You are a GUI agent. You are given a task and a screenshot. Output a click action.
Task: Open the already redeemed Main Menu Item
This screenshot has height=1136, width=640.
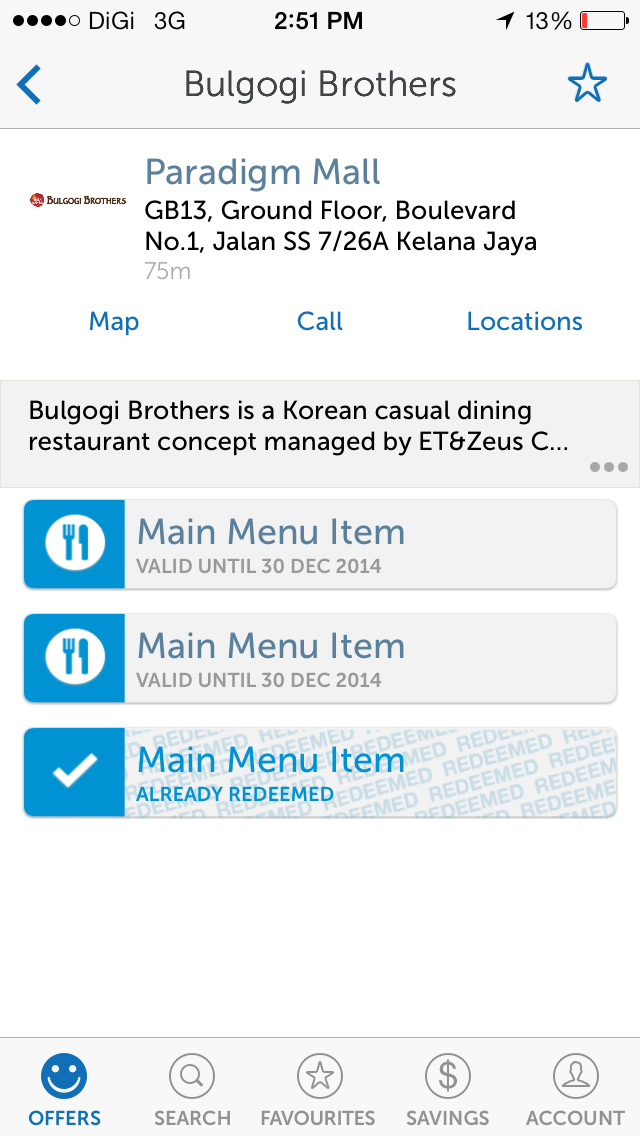(x=320, y=773)
